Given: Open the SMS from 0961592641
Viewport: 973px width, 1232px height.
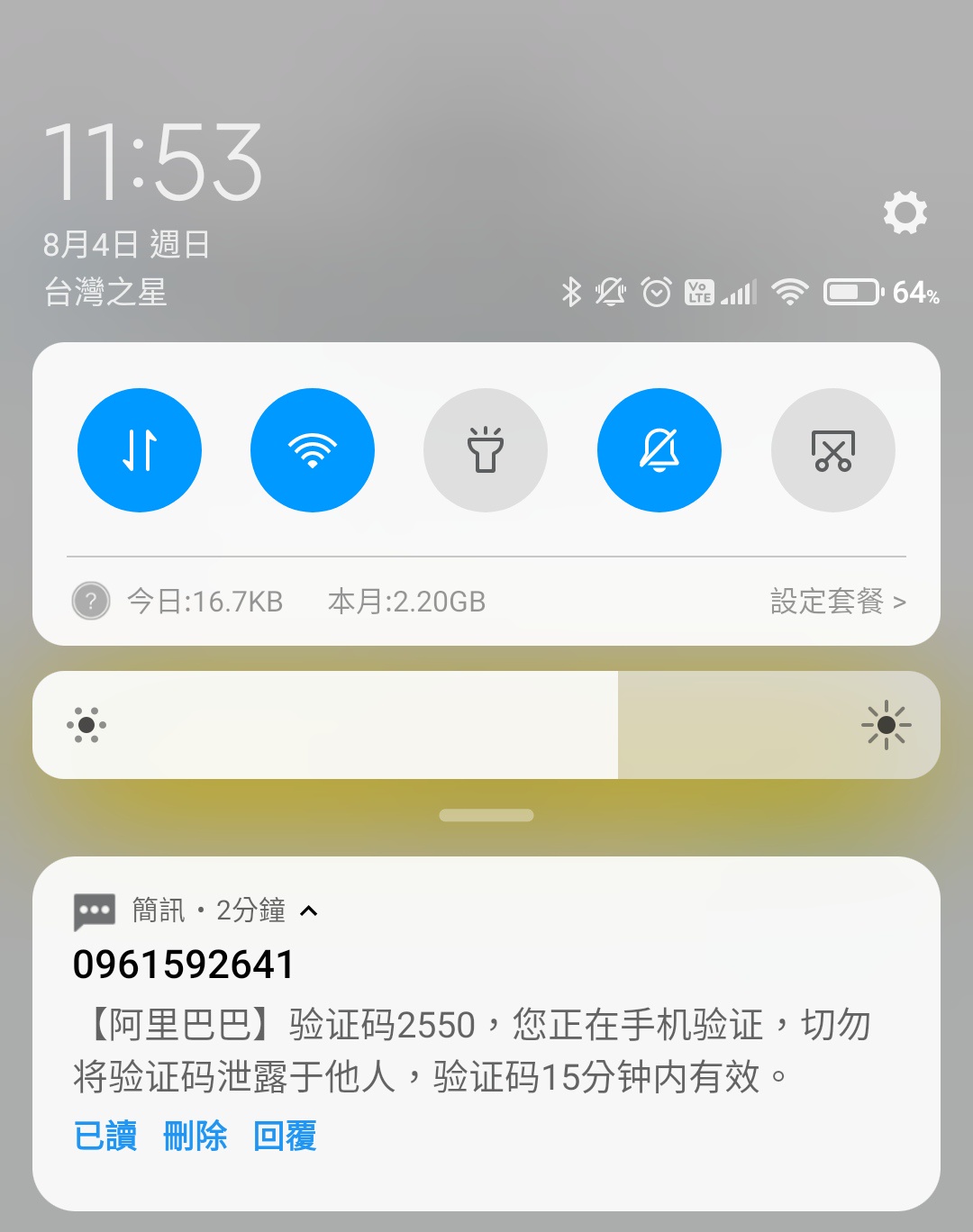Looking at the screenshot, I should click(468, 1027).
